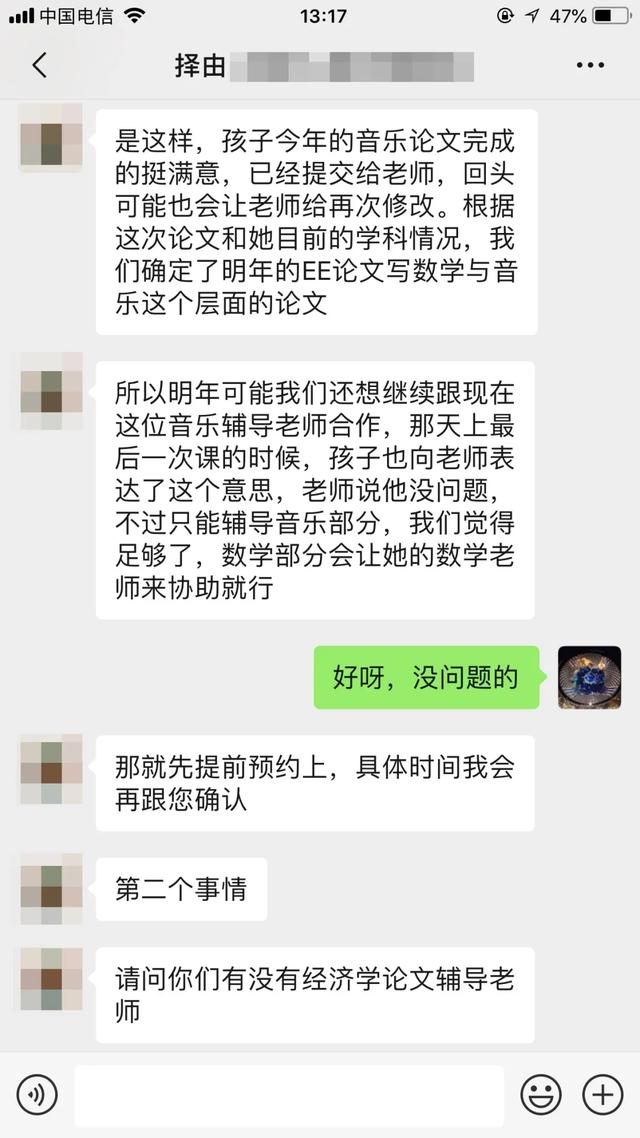Open the contact avatar beside 第二个事情
Image resolution: width=640 pixels, height=1138 pixels.
[x=51, y=888]
